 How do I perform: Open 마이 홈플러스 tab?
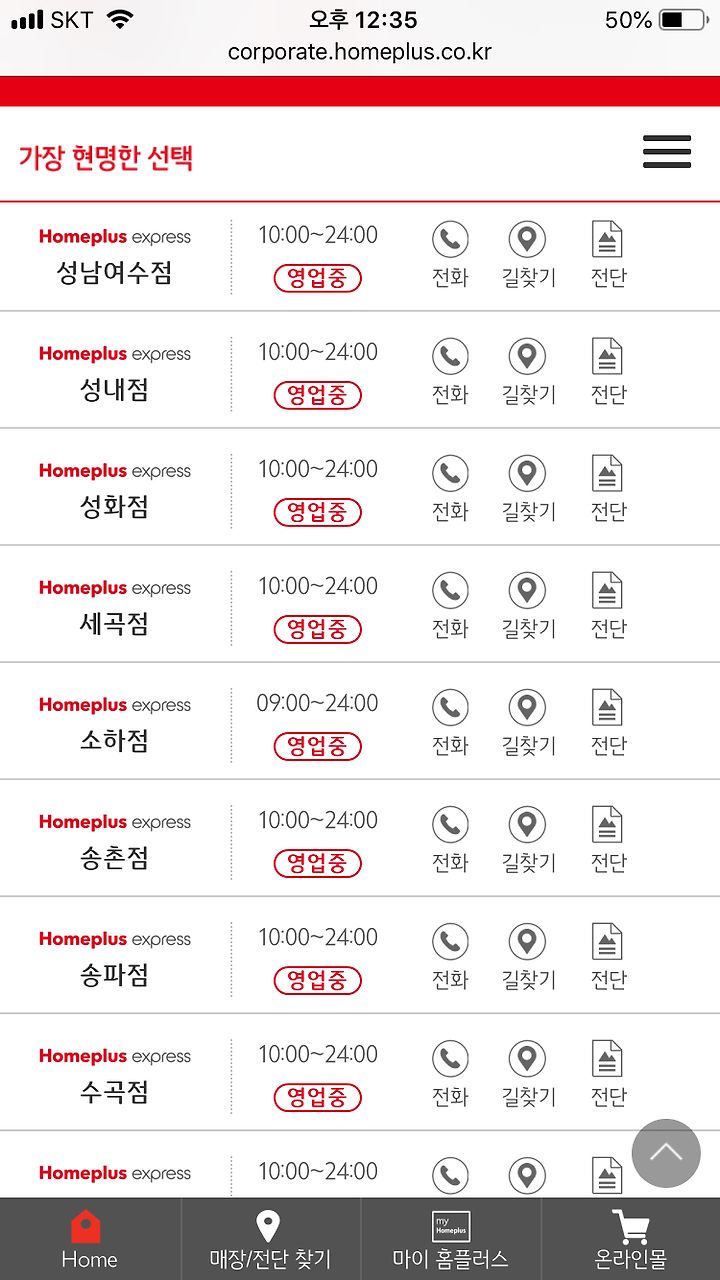tap(450, 1239)
